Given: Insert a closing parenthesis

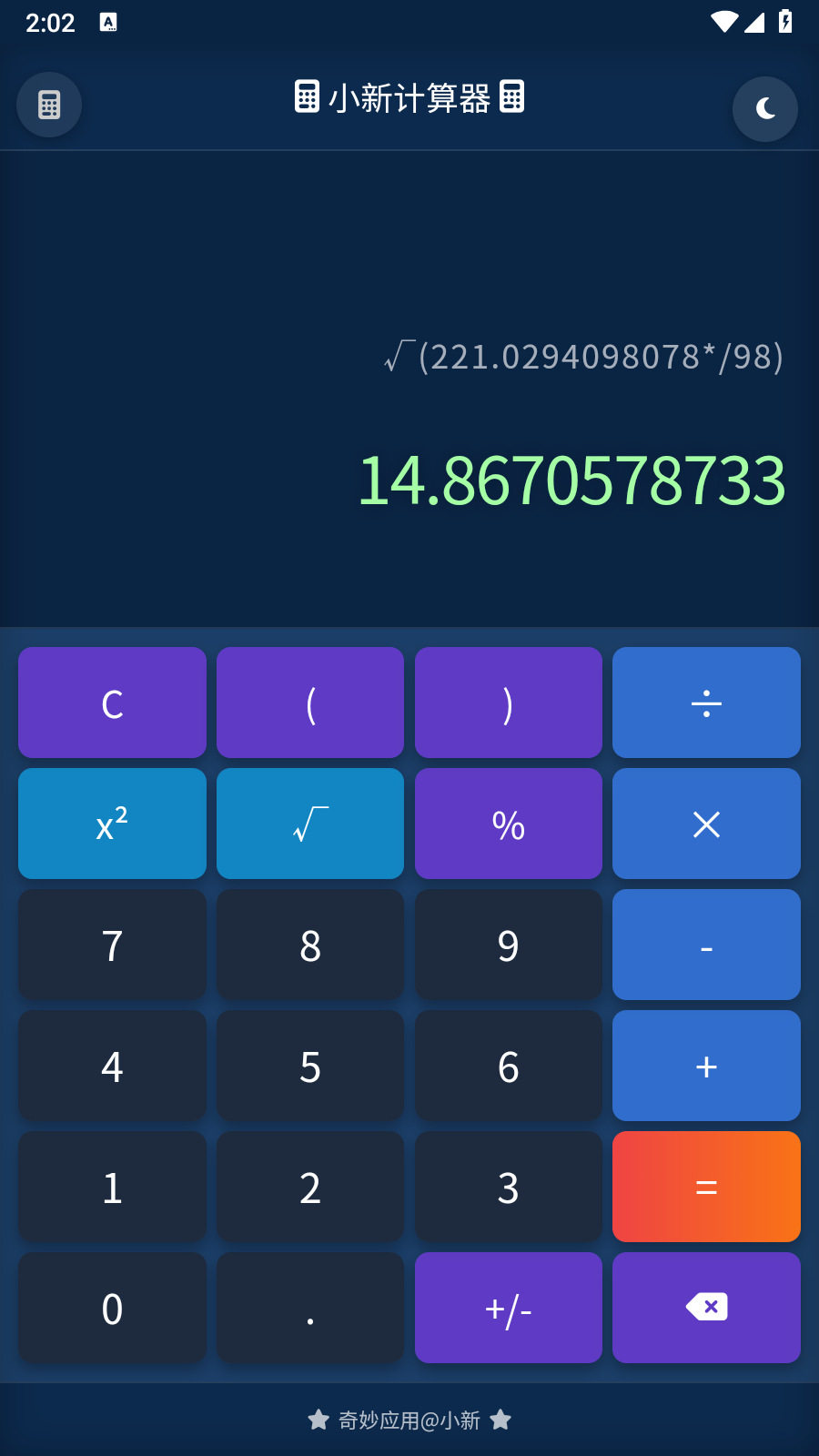Looking at the screenshot, I should click(x=509, y=703).
